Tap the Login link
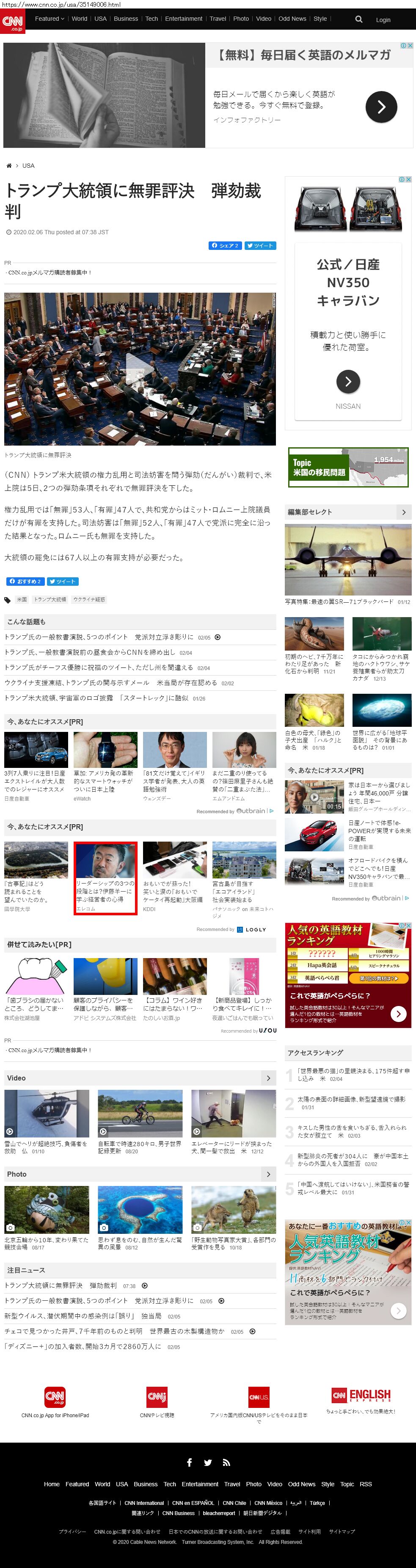416x1568 pixels. click(383, 20)
